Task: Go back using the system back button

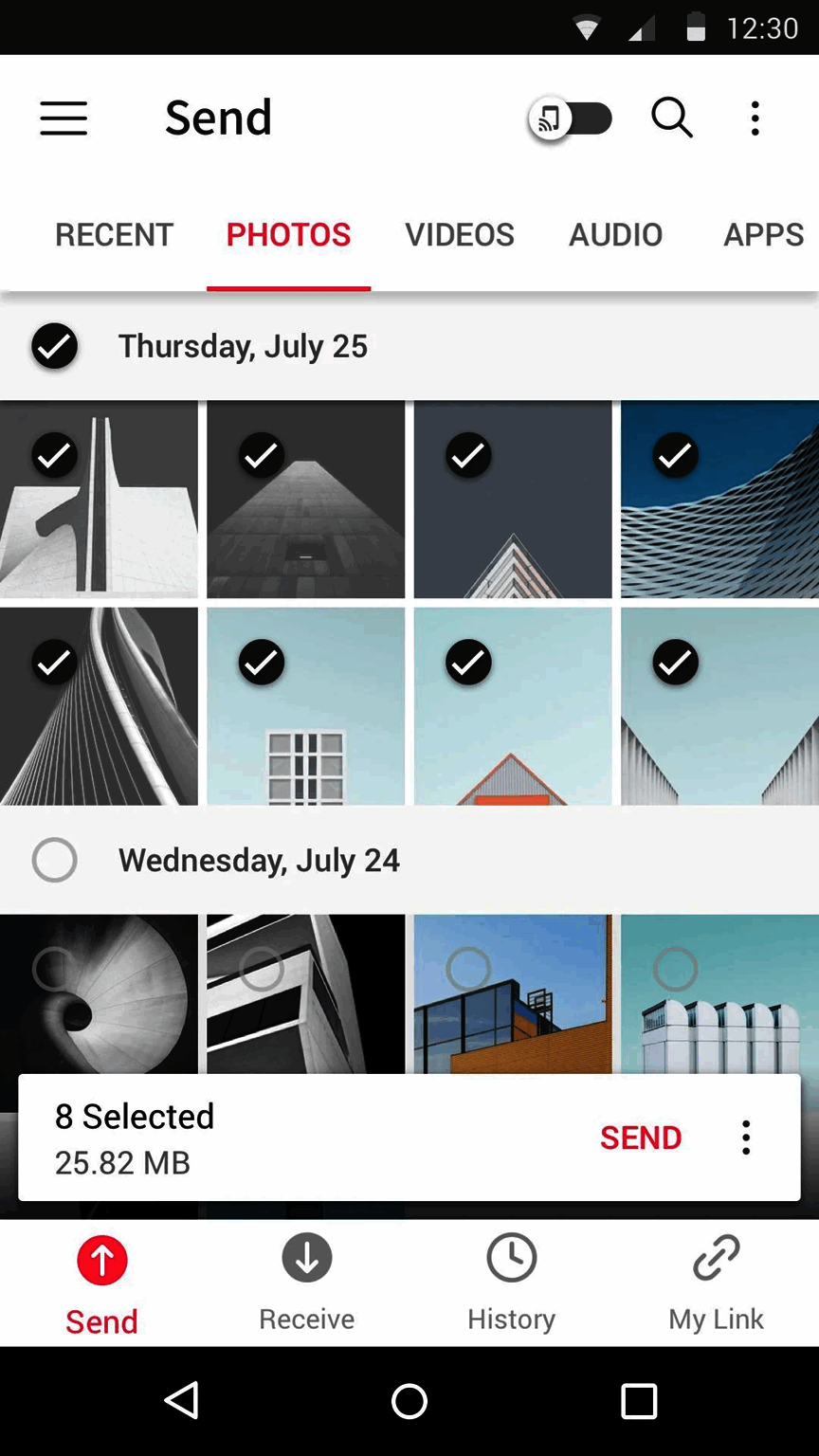Action: [181, 1401]
